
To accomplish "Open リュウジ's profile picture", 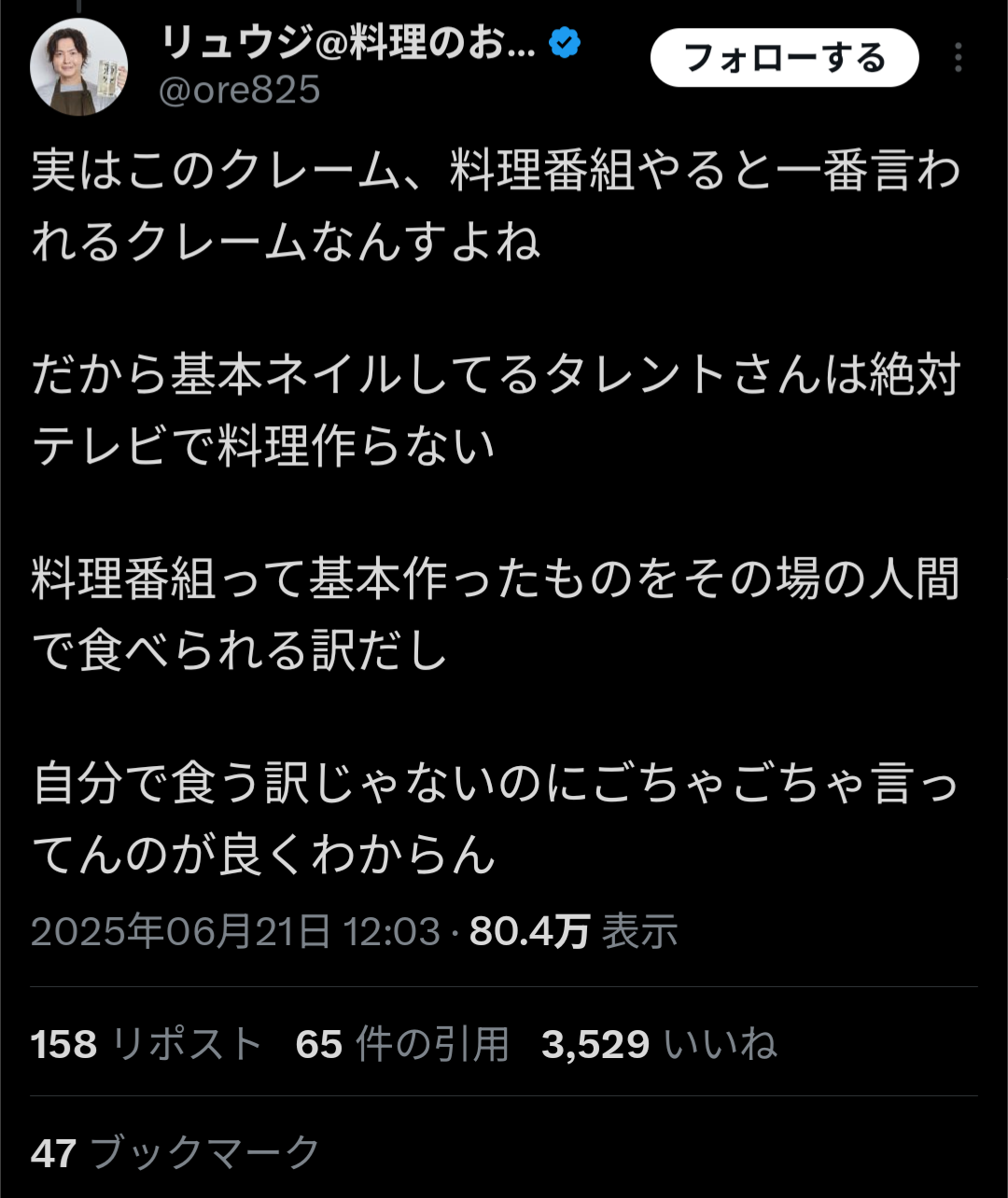I will coord(78,66).
